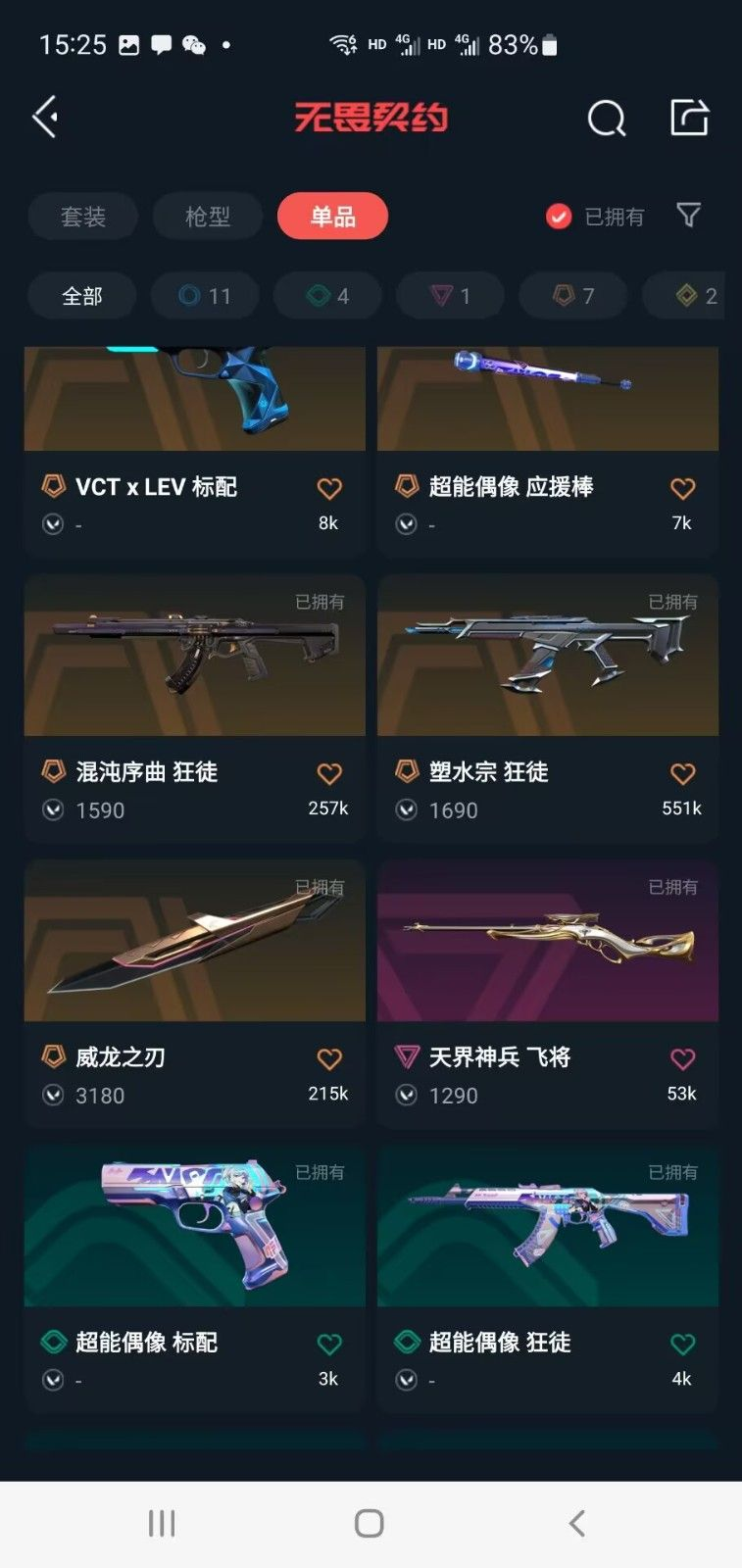Filter by the green tier chip 4
This screenshot has height=1568, width=742.
click(327, 296)
